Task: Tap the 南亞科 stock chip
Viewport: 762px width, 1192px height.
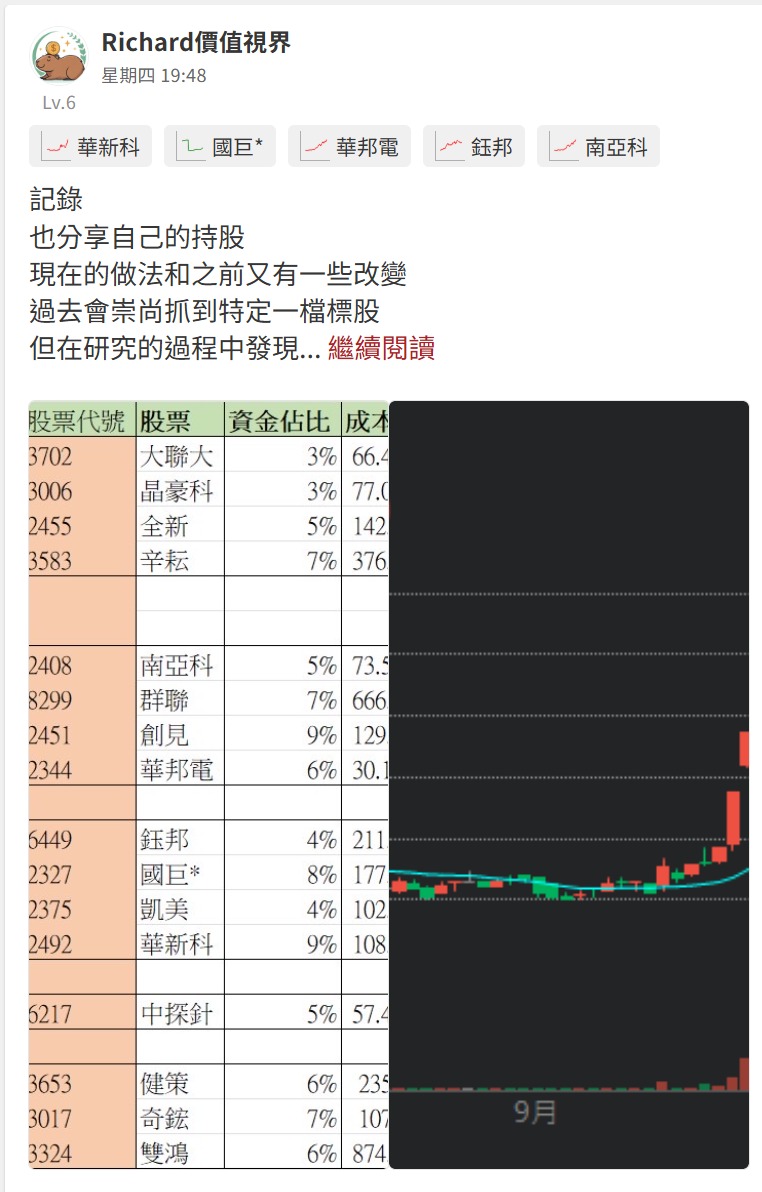Action: 598,146
